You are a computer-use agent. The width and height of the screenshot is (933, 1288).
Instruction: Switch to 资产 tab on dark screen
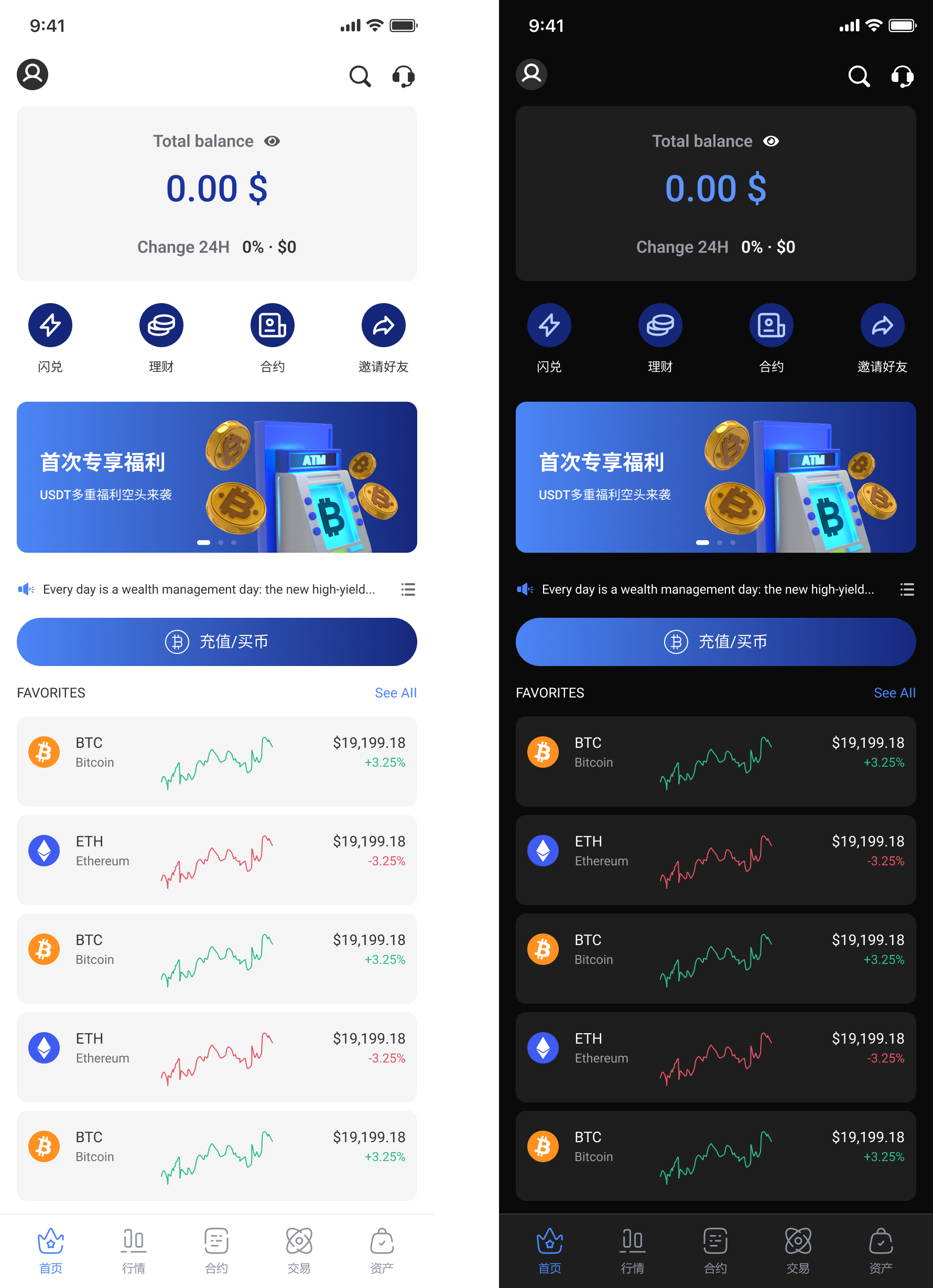[x=881, y=1250]
